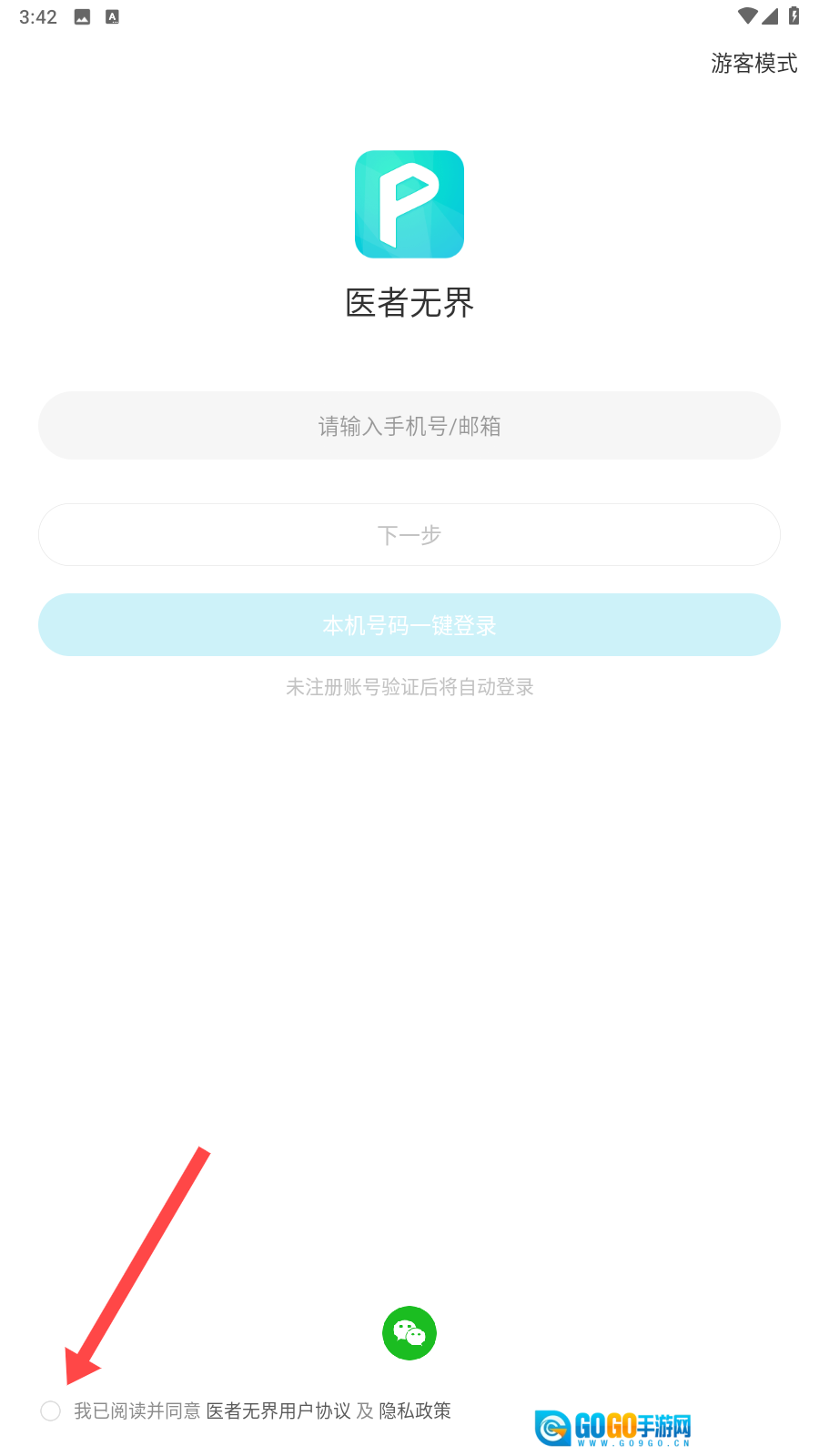
Task: Open the 医者无界用户协议 link
Action: click(278, 1410)
